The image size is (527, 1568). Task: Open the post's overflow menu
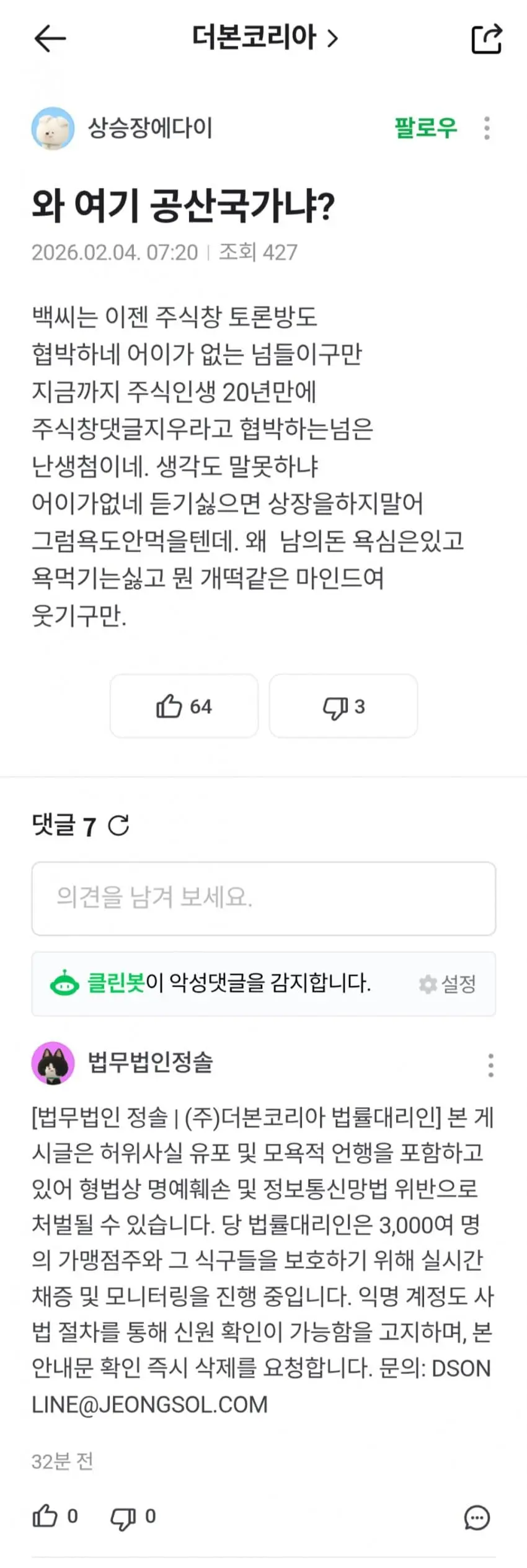(x=487, y=128)
